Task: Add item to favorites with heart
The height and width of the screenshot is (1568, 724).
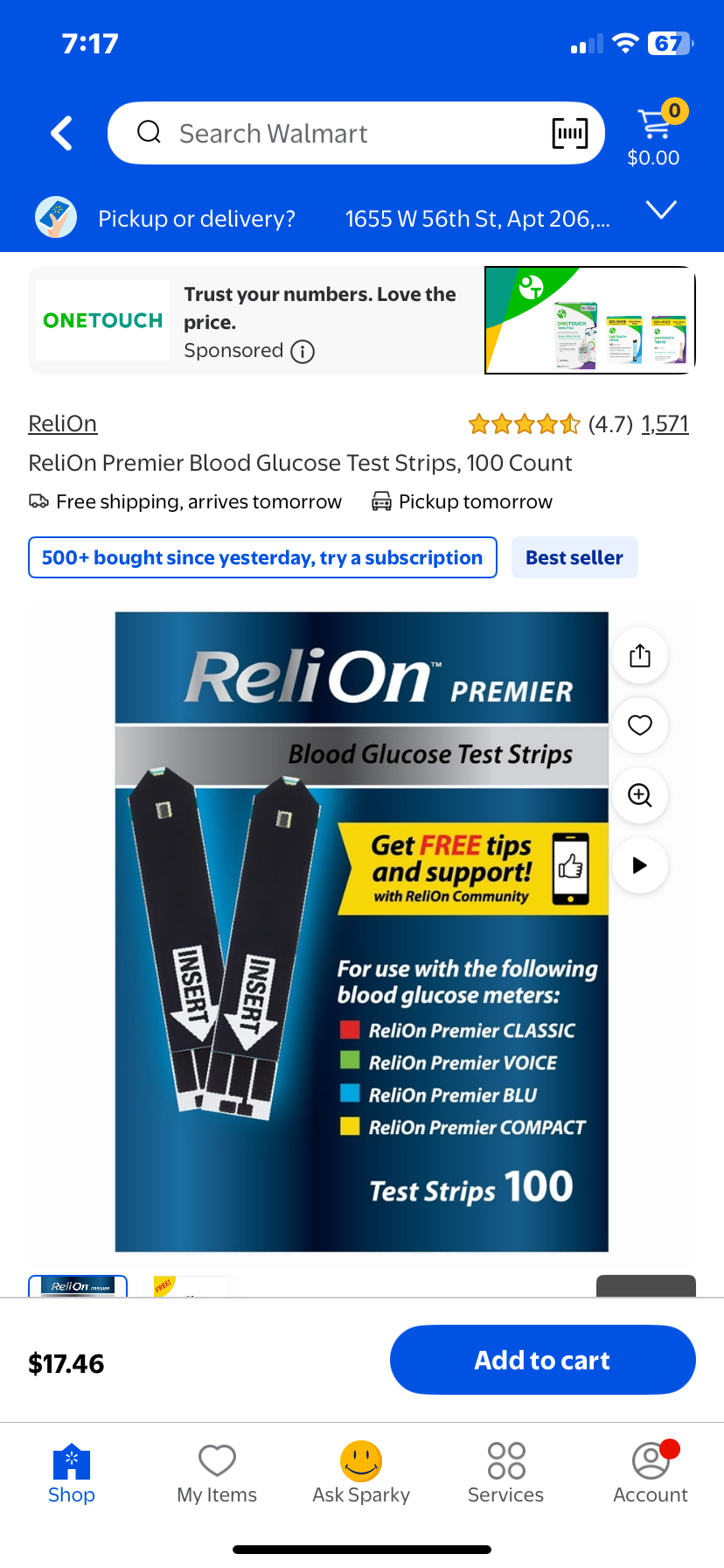Action: [x=640, y=725]
